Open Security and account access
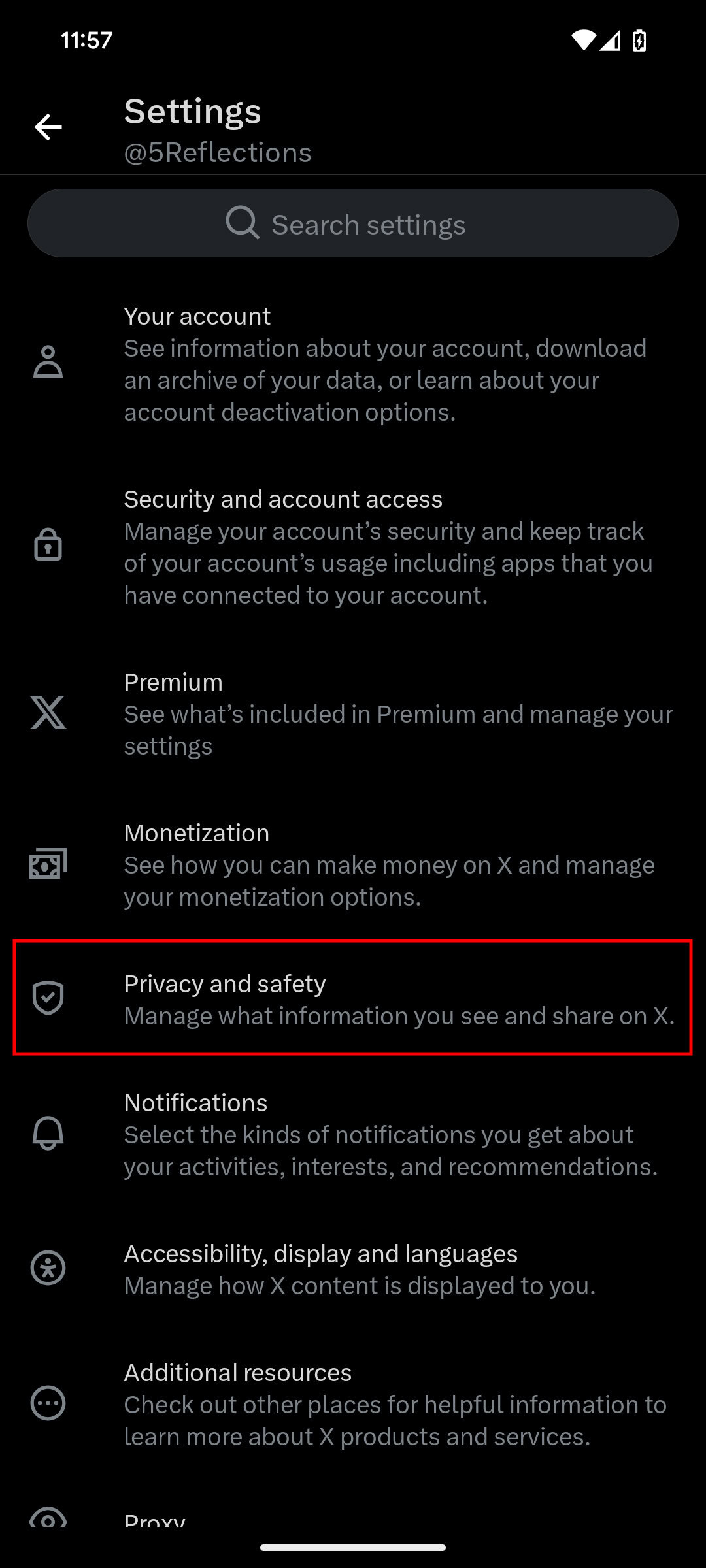The height and width of the screenshot is (1568, 706). coord(353,546)
